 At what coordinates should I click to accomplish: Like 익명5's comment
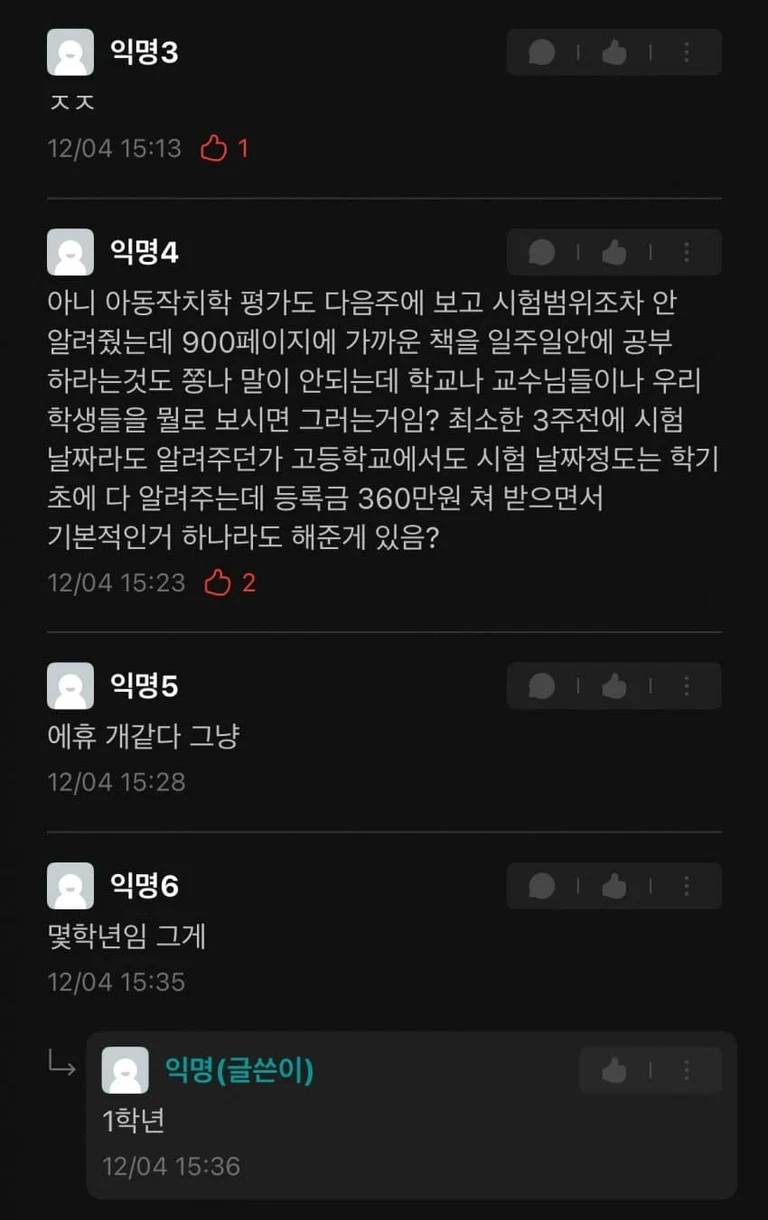(x=614, y=686)
